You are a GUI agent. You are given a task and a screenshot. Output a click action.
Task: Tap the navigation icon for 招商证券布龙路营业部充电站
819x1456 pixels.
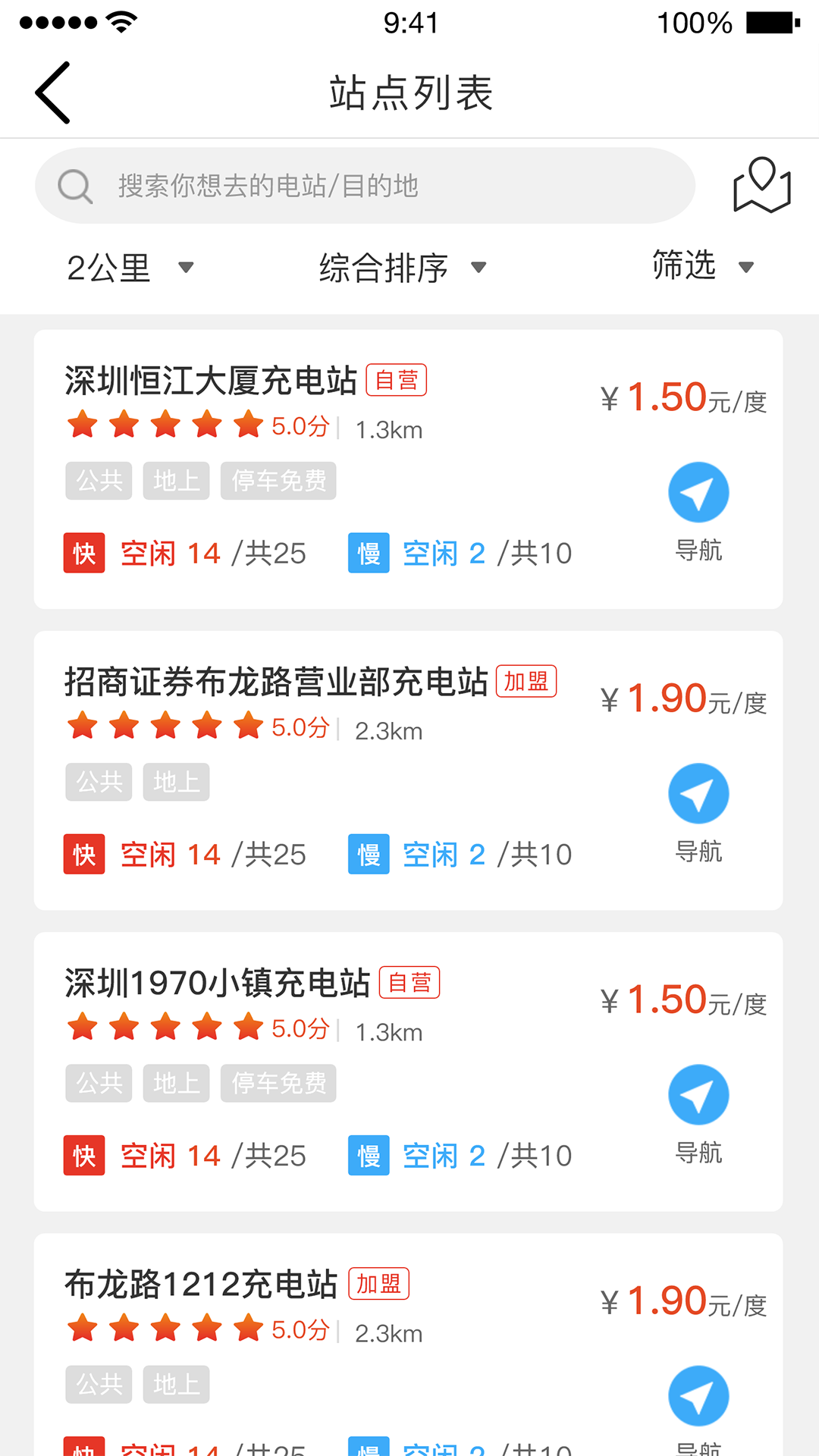coord(698,792)
